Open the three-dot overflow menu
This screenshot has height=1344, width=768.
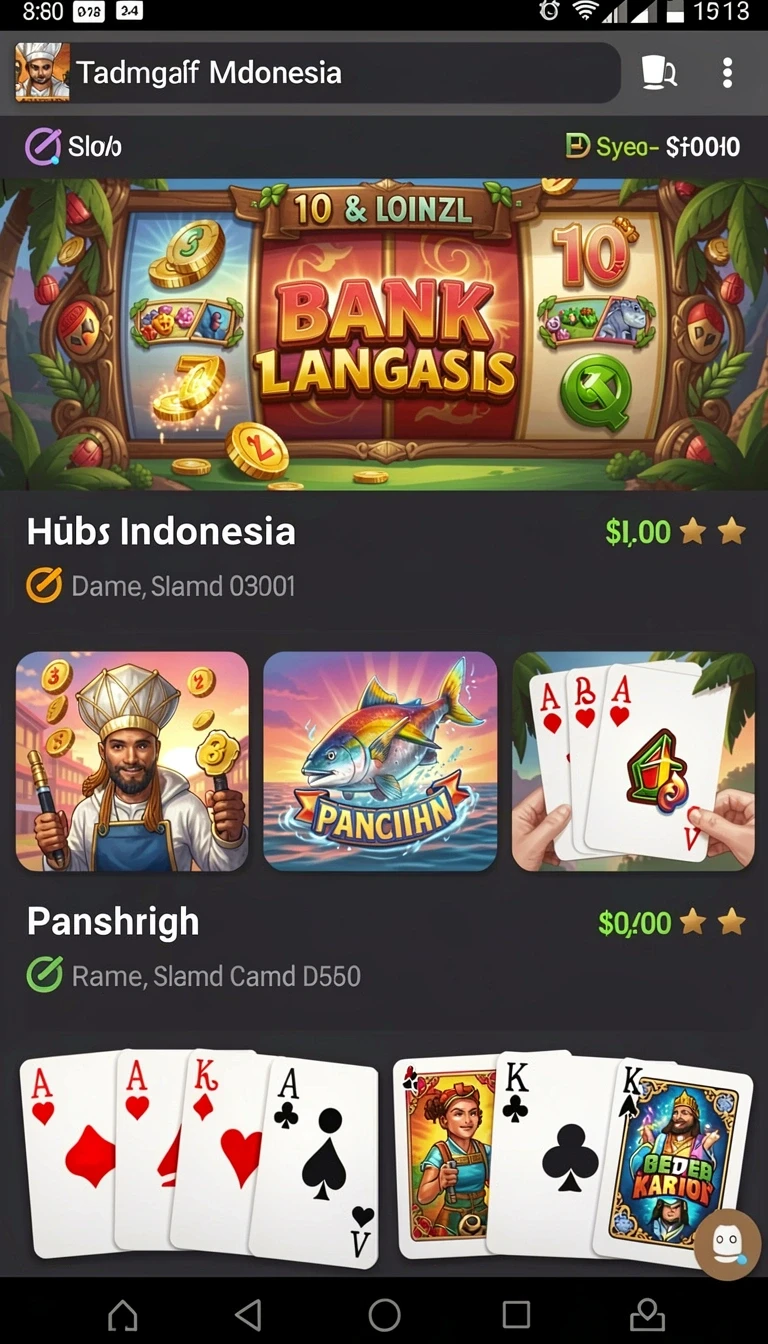[x=727, y=72]
